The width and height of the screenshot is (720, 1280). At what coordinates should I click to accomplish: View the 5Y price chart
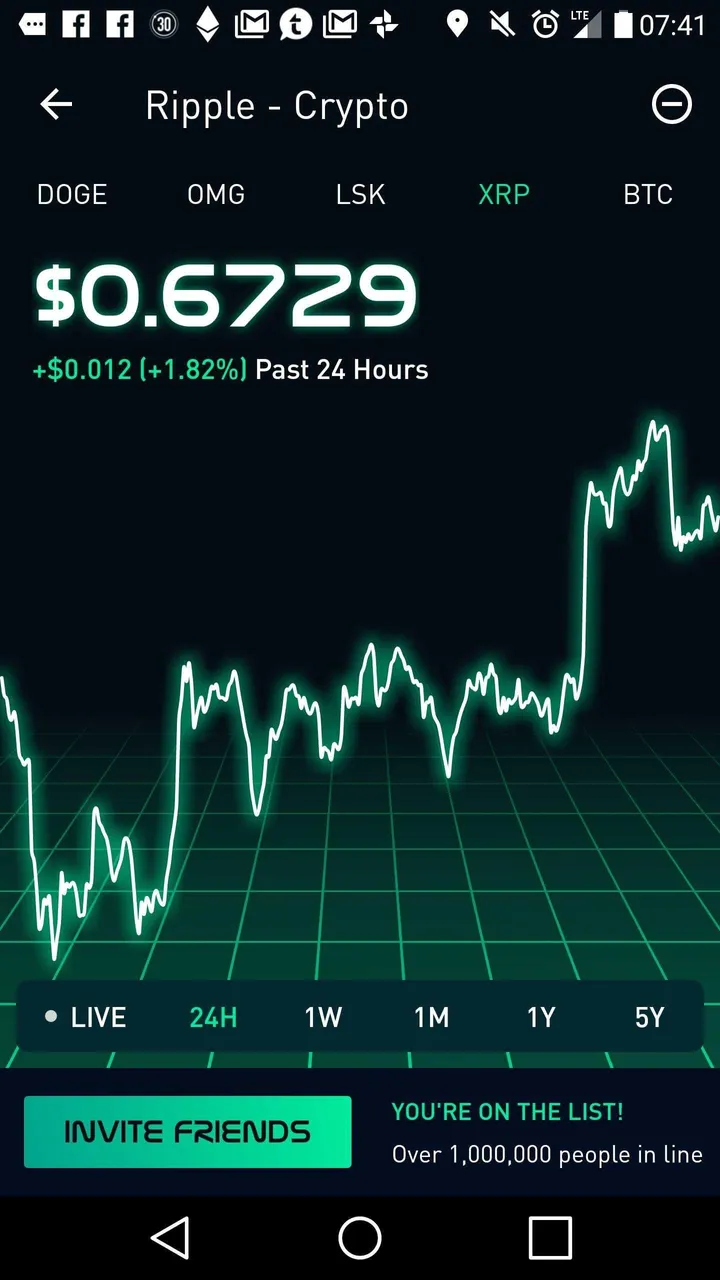pos(649,1018)
